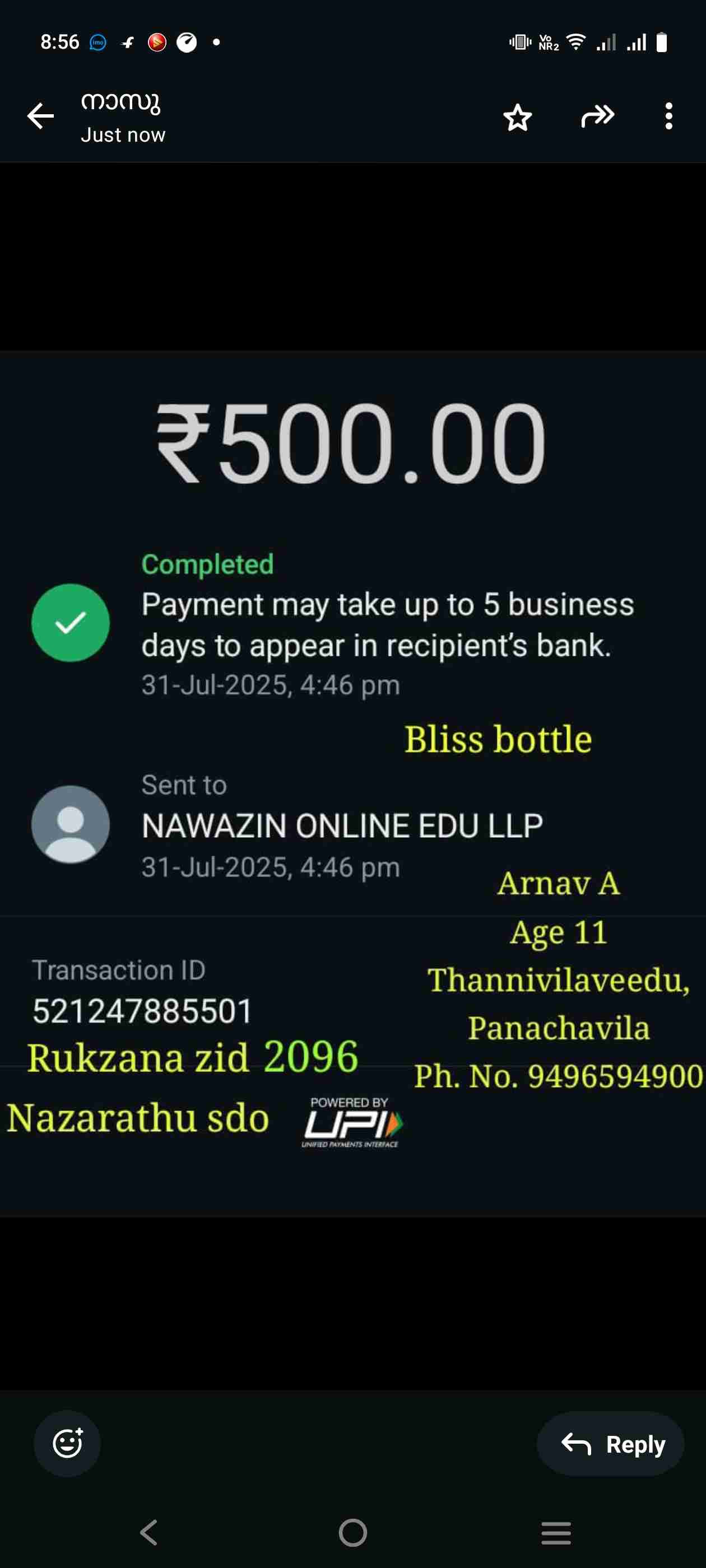Open the system recent apps view
The width and height of the screenshot is (706, 1568).
555,1533
